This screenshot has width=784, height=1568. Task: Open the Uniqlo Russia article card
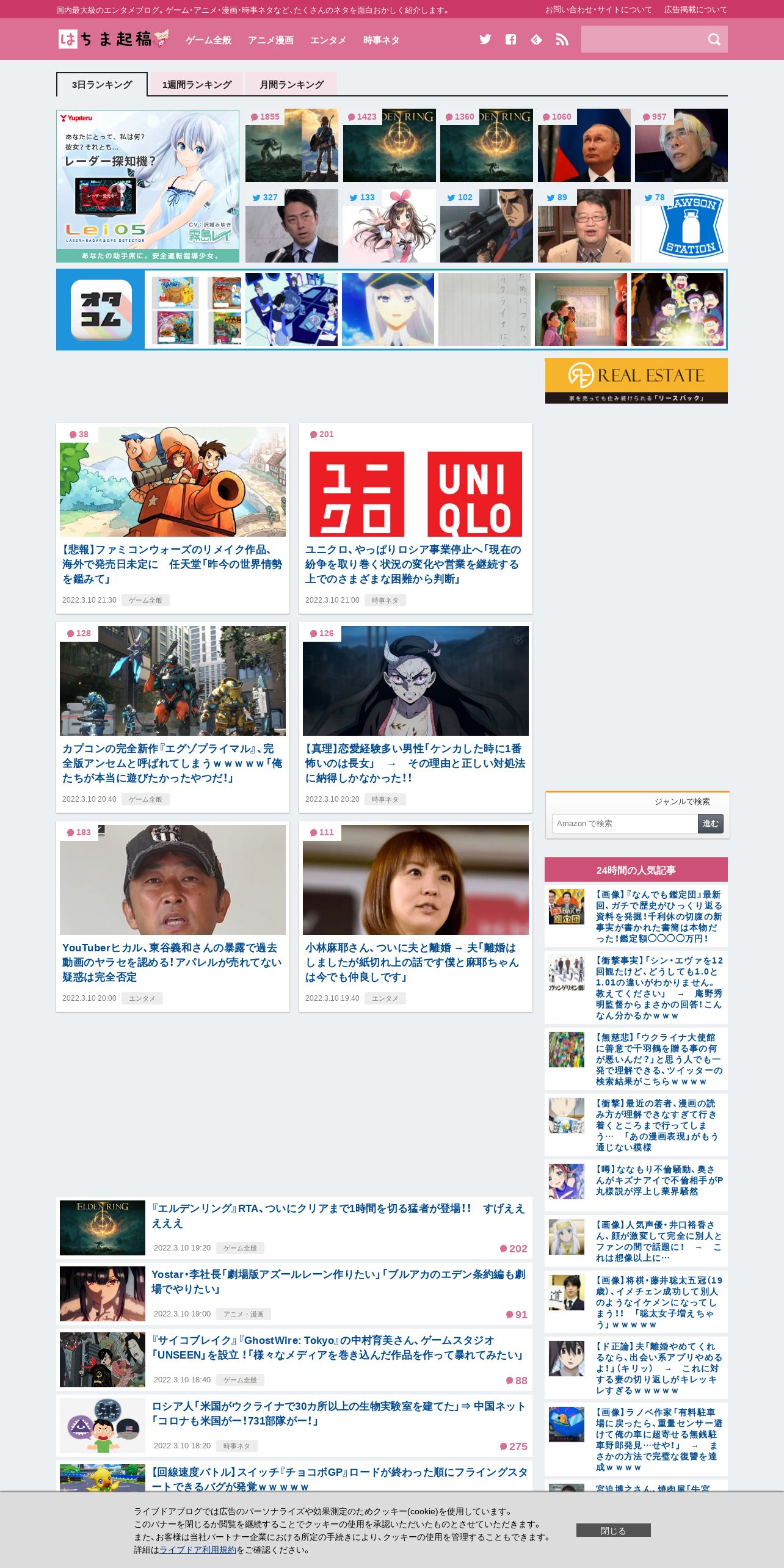click(416, 518)
